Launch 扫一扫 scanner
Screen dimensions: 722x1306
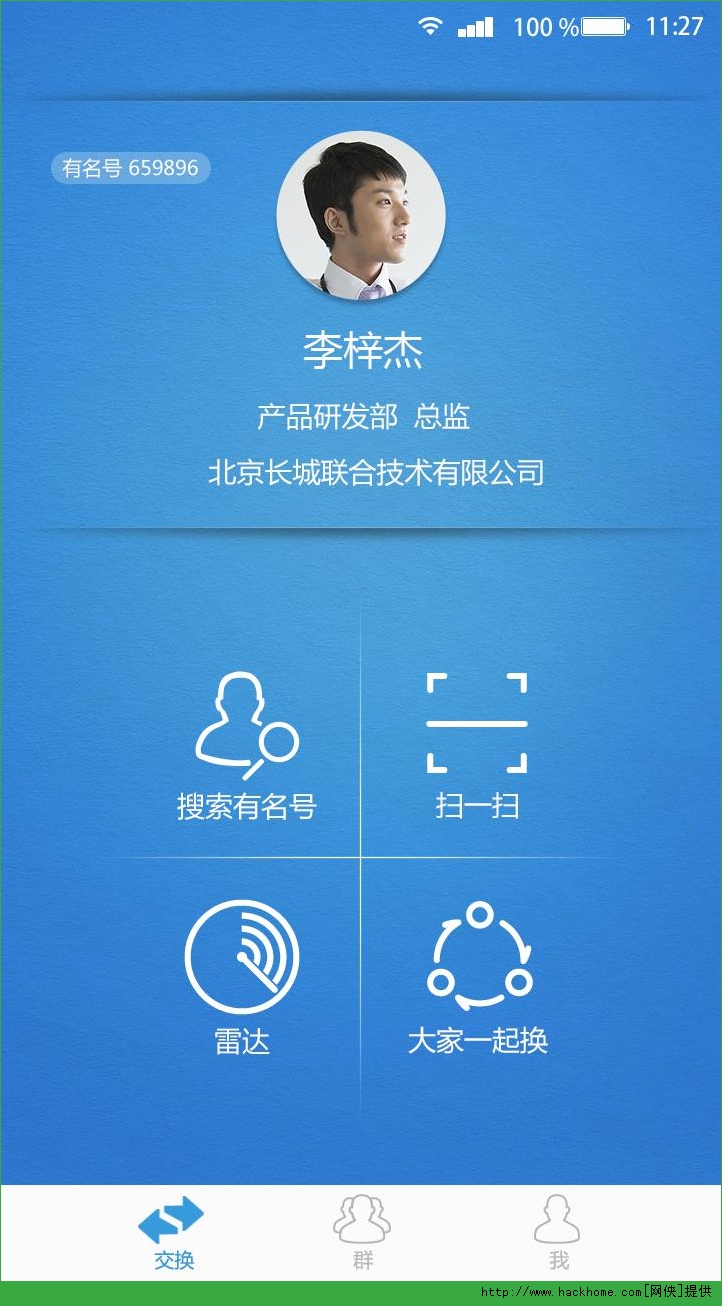(477, 746)
